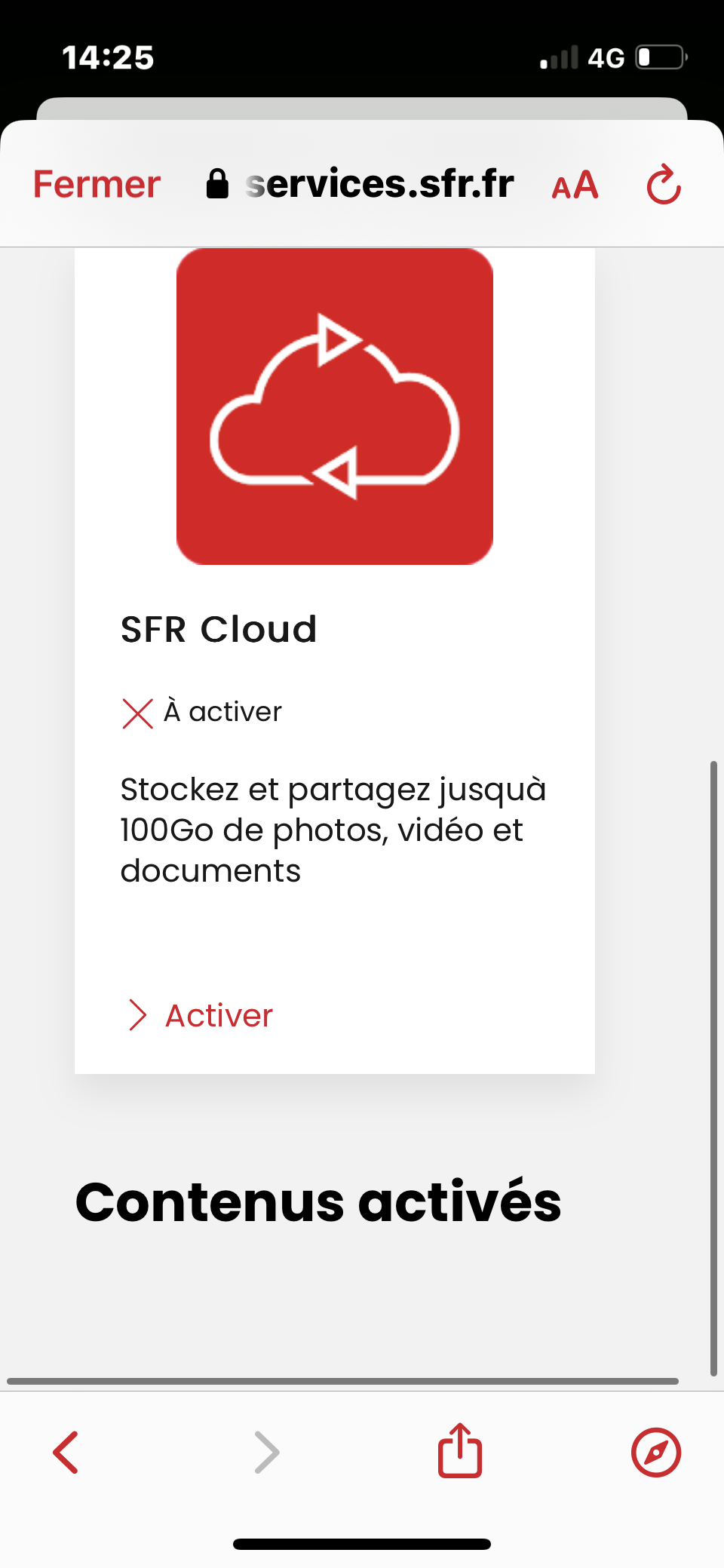Tap the padlock icon next to the URL

pos(217,183)
